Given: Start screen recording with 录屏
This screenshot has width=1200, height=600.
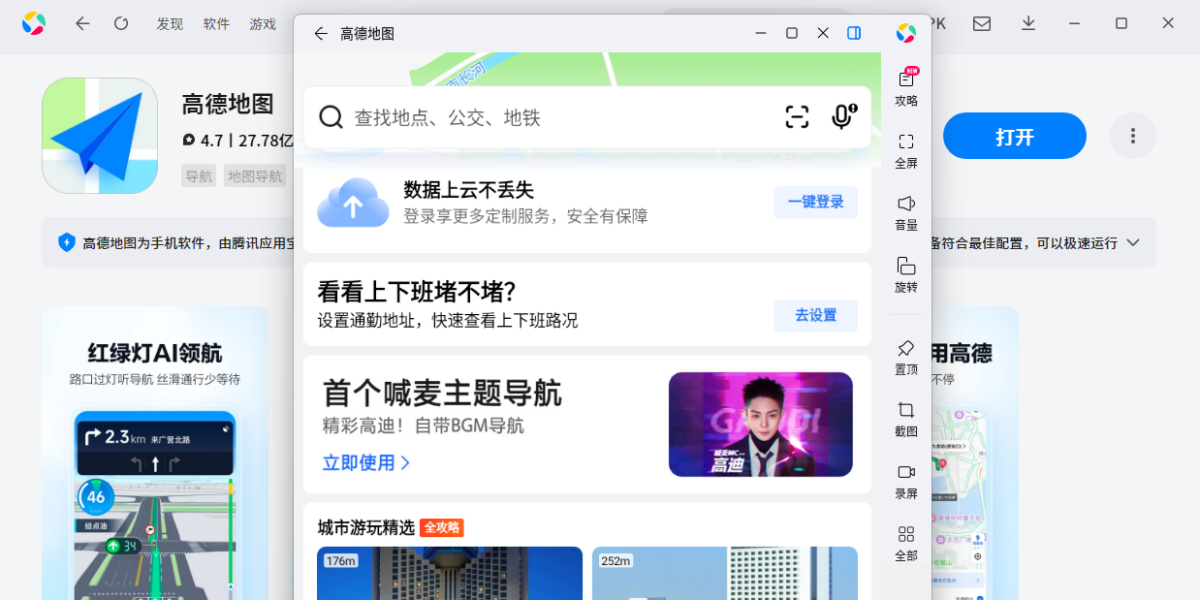Looking at the screenshot, I should [906, 479].
